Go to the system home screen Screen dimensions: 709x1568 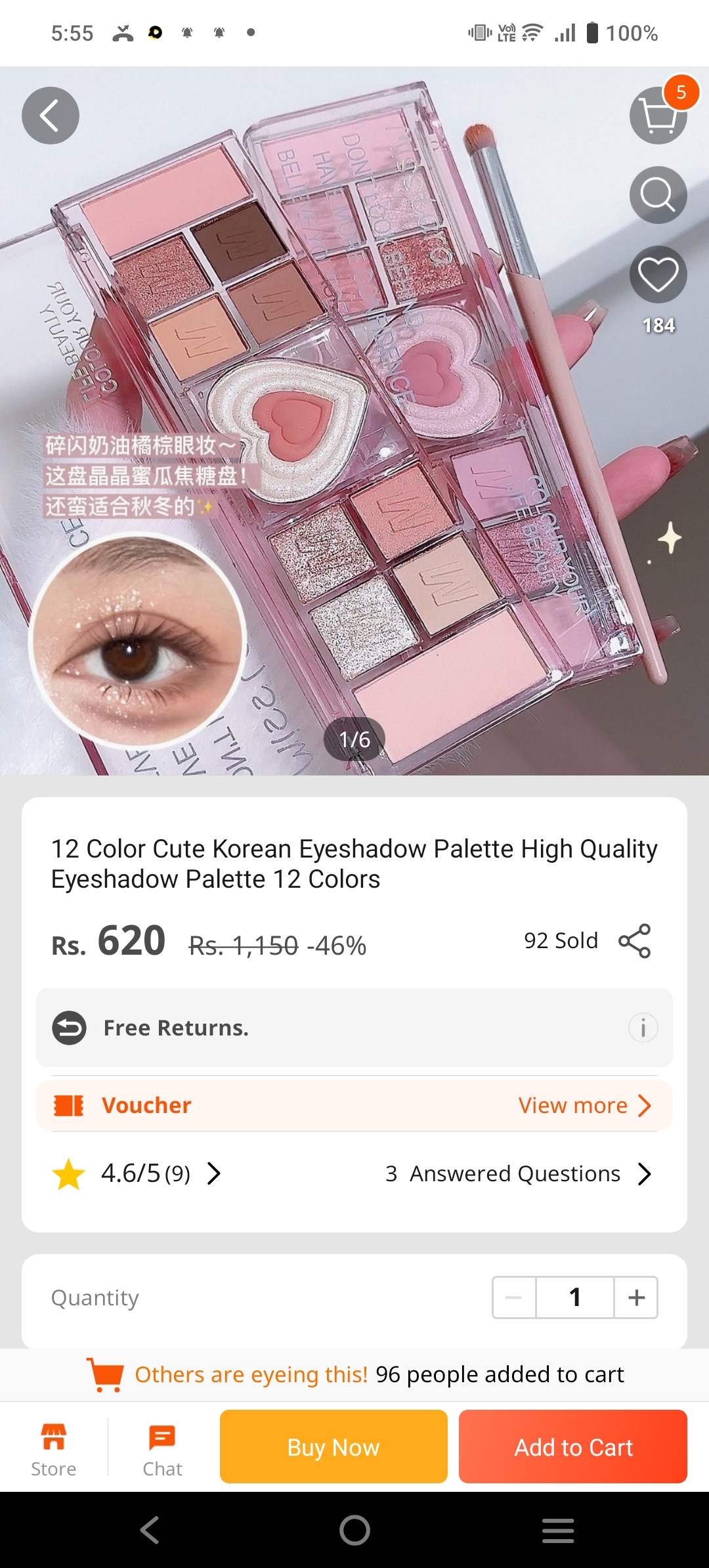pyautogui.click(x=354, y=1531)
